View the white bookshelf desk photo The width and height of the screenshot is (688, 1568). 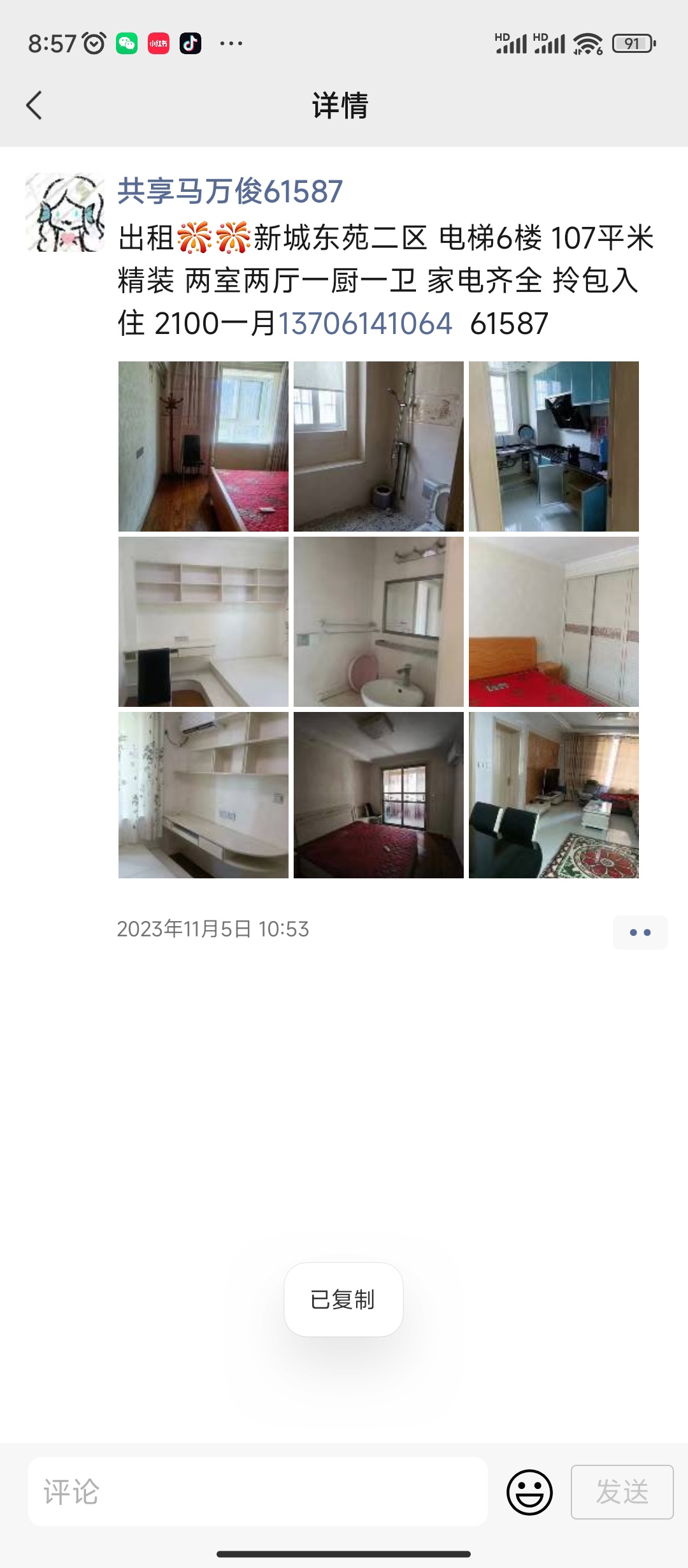[x=203, y=621]
